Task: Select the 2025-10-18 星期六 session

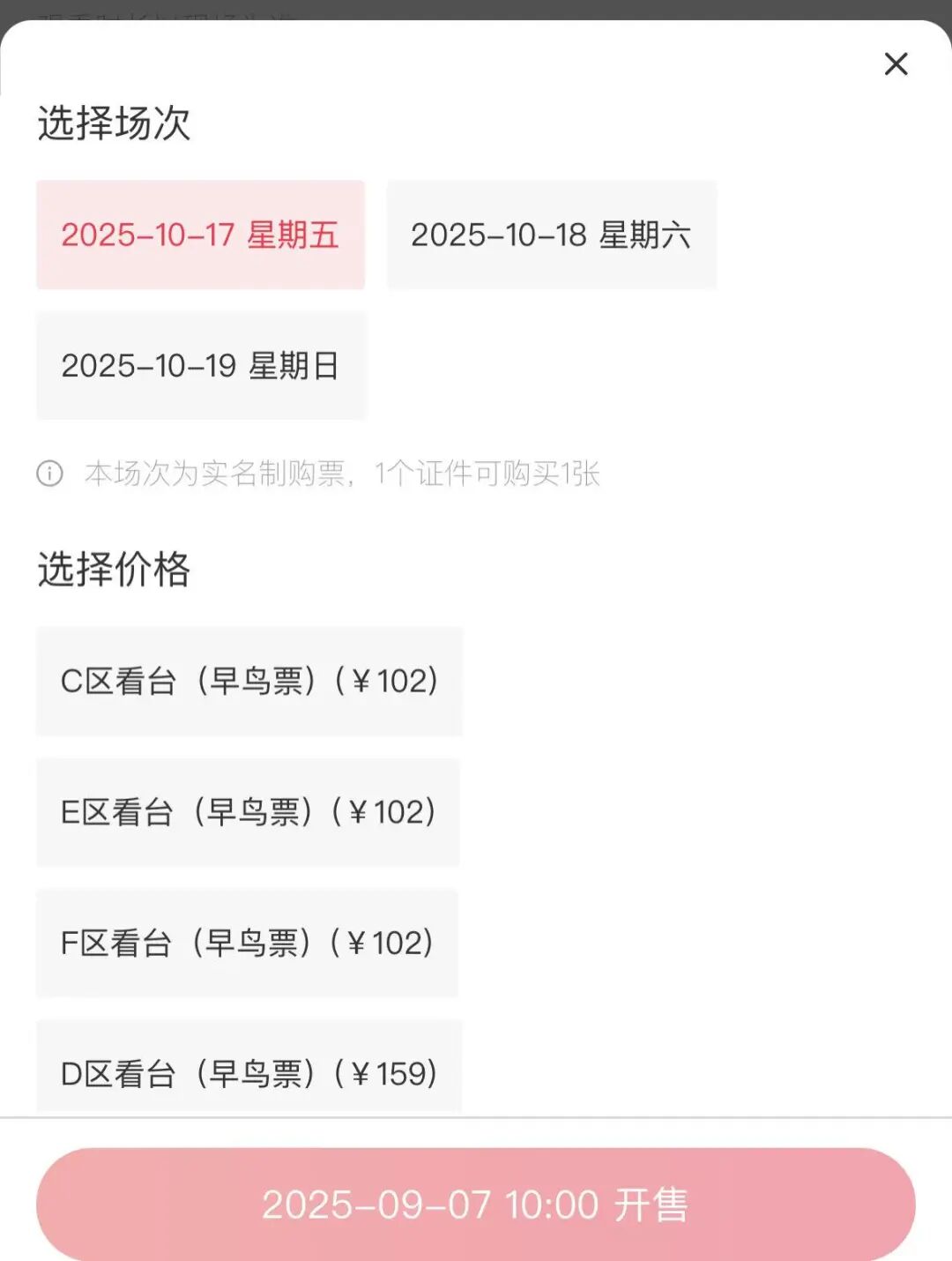Action: click(x=551, y=235)
